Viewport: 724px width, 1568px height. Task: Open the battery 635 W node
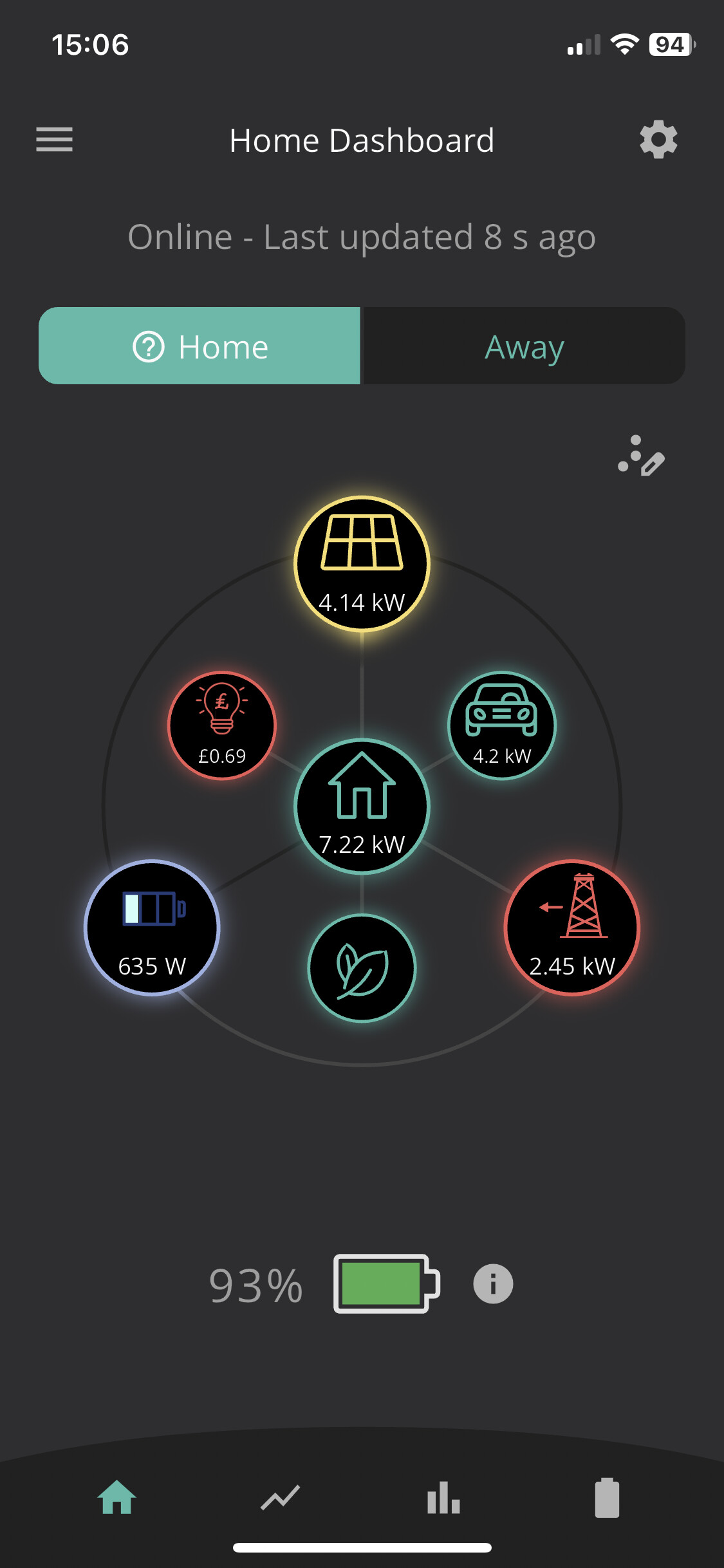click(152, 928)
